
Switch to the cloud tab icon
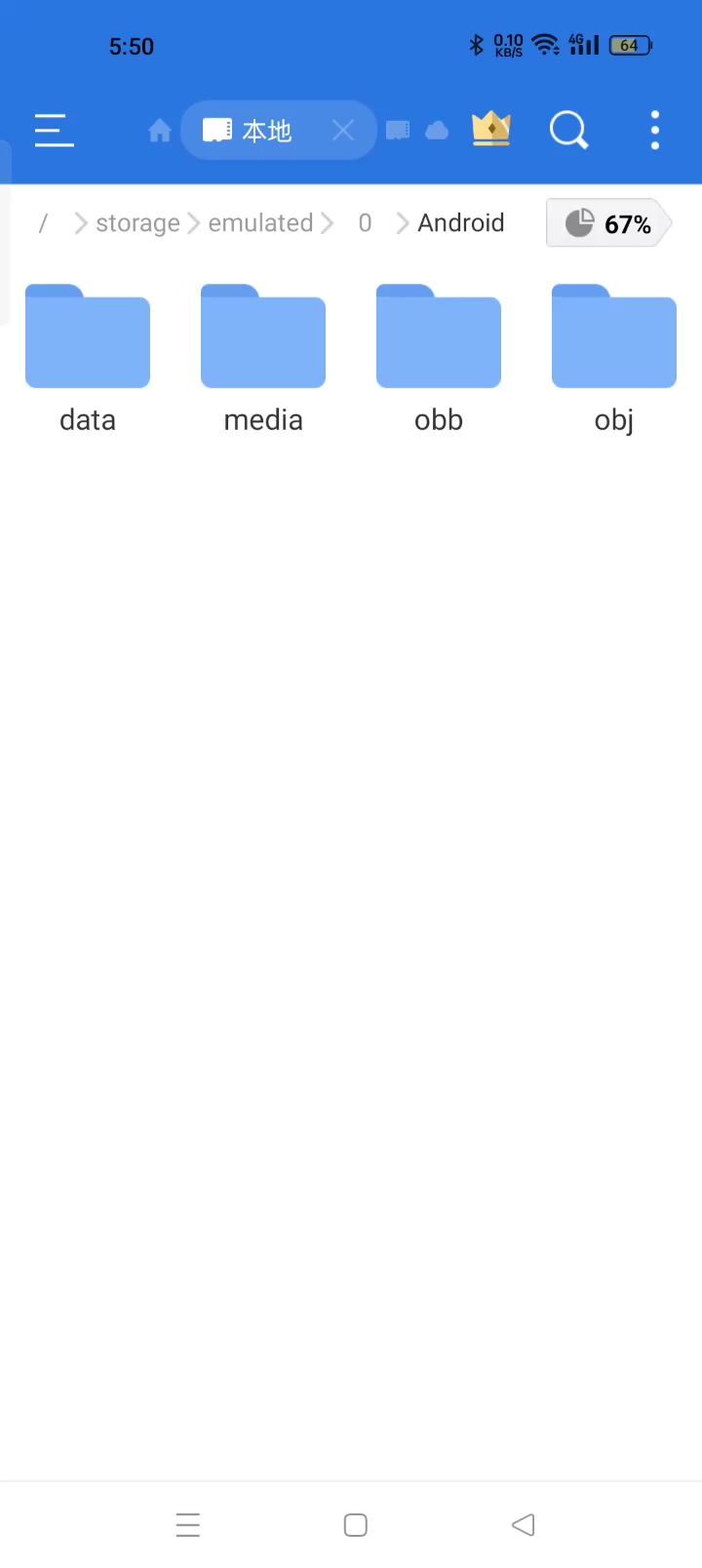point(437,131)
